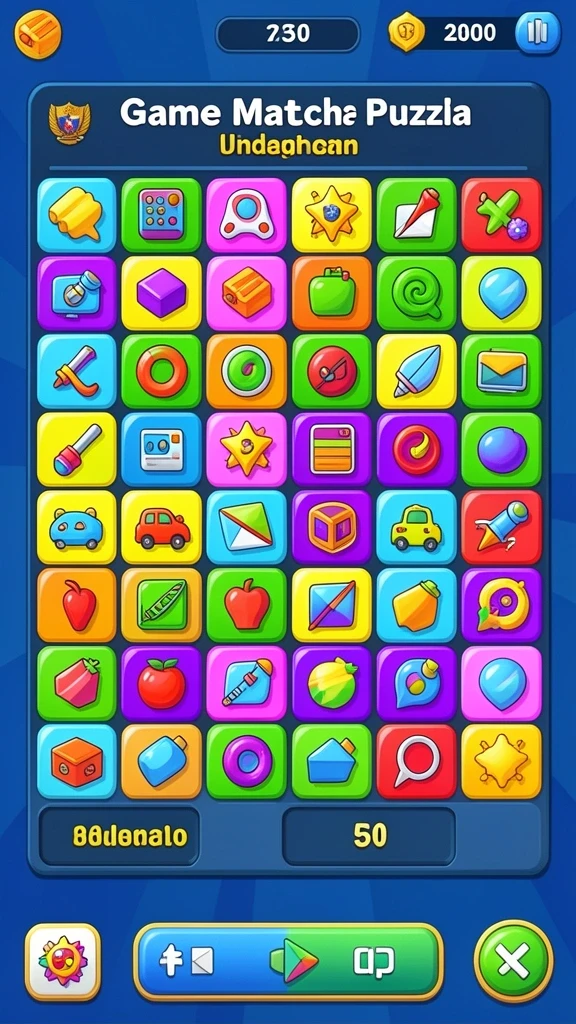
Task: Close the puzzle with the green X button
Action: pos(513,961)
